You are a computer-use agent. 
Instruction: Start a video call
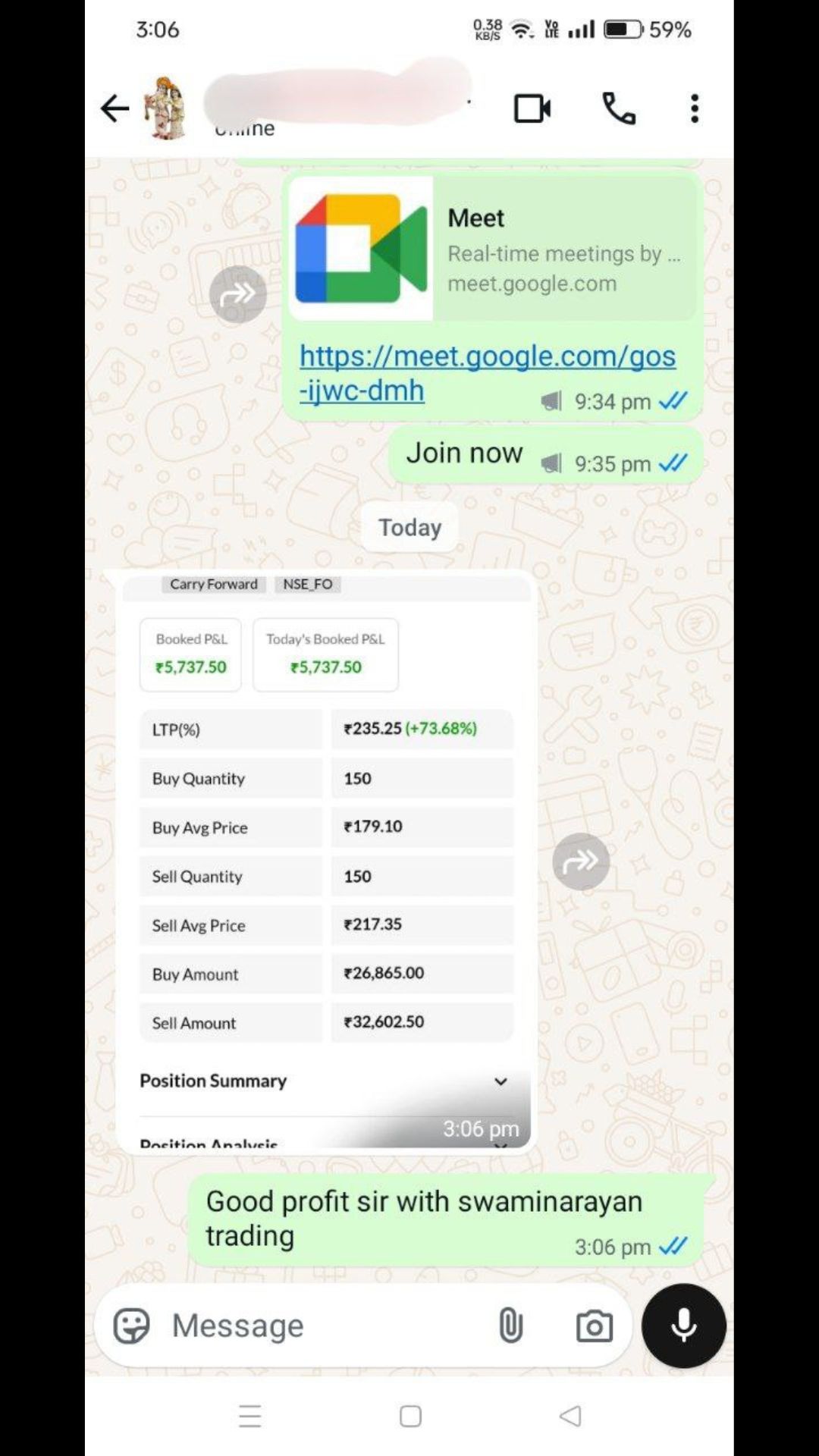coord(532,108)
